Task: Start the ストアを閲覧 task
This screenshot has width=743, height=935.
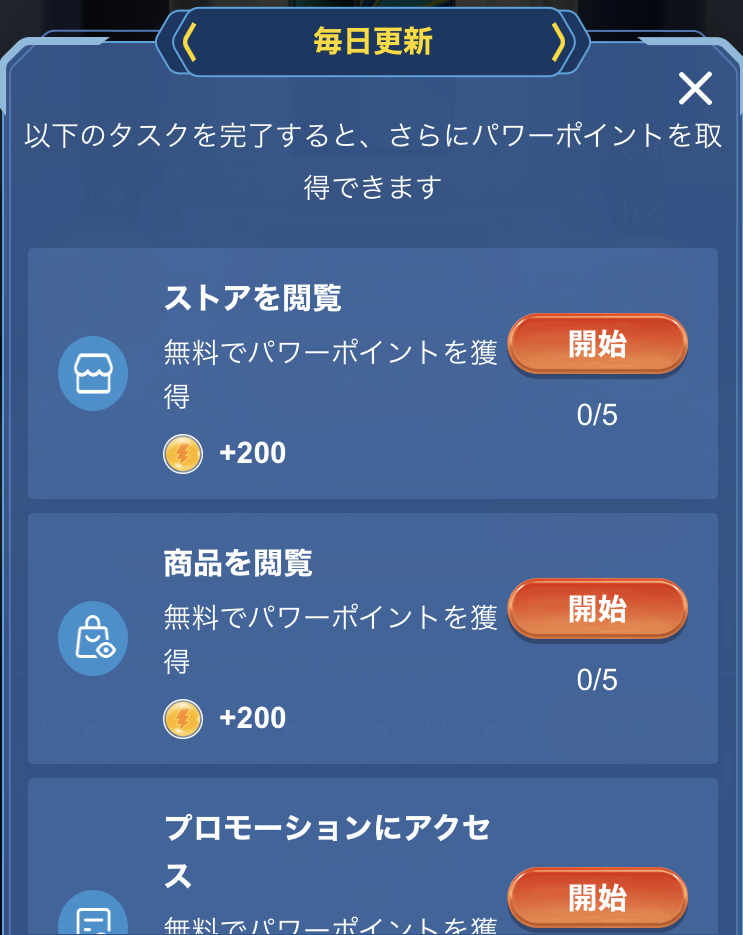Action: 597,344
